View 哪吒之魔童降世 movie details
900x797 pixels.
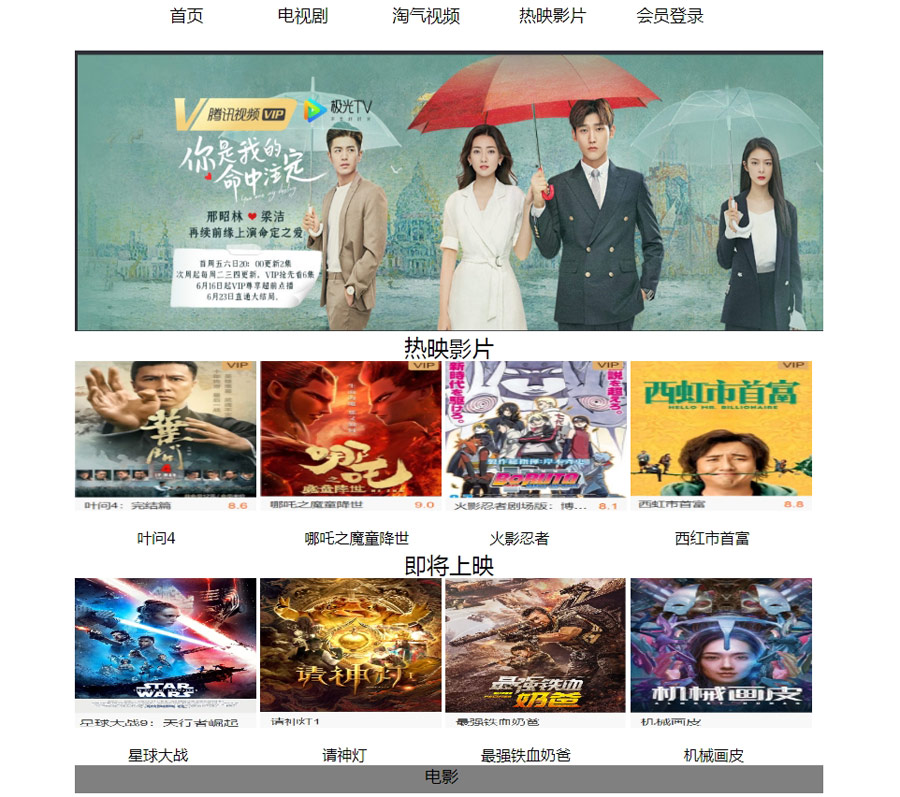point(350,435)
